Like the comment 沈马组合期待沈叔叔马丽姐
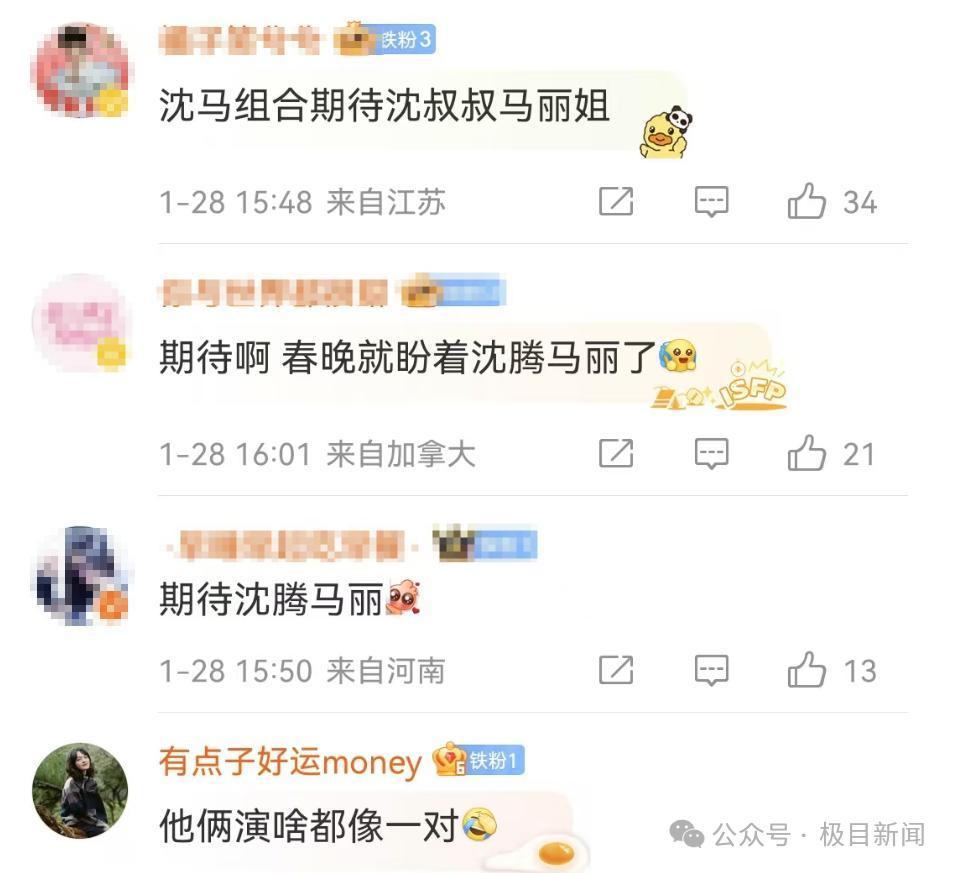This screenshot has height=873, width=956. pos(807,203)
